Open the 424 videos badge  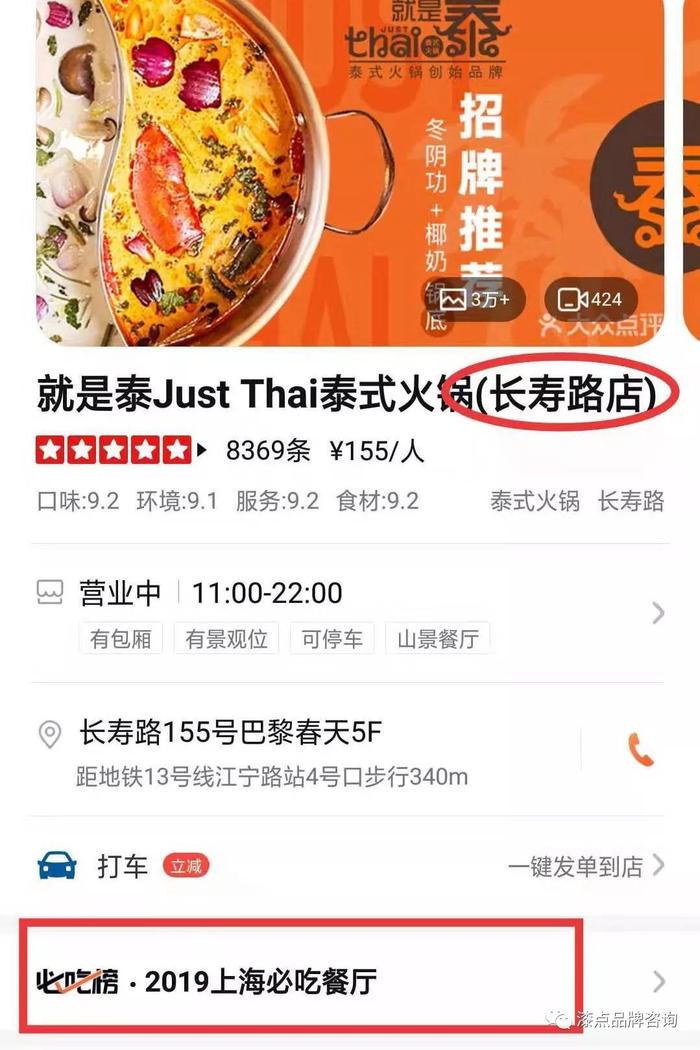tap(591, 299)
